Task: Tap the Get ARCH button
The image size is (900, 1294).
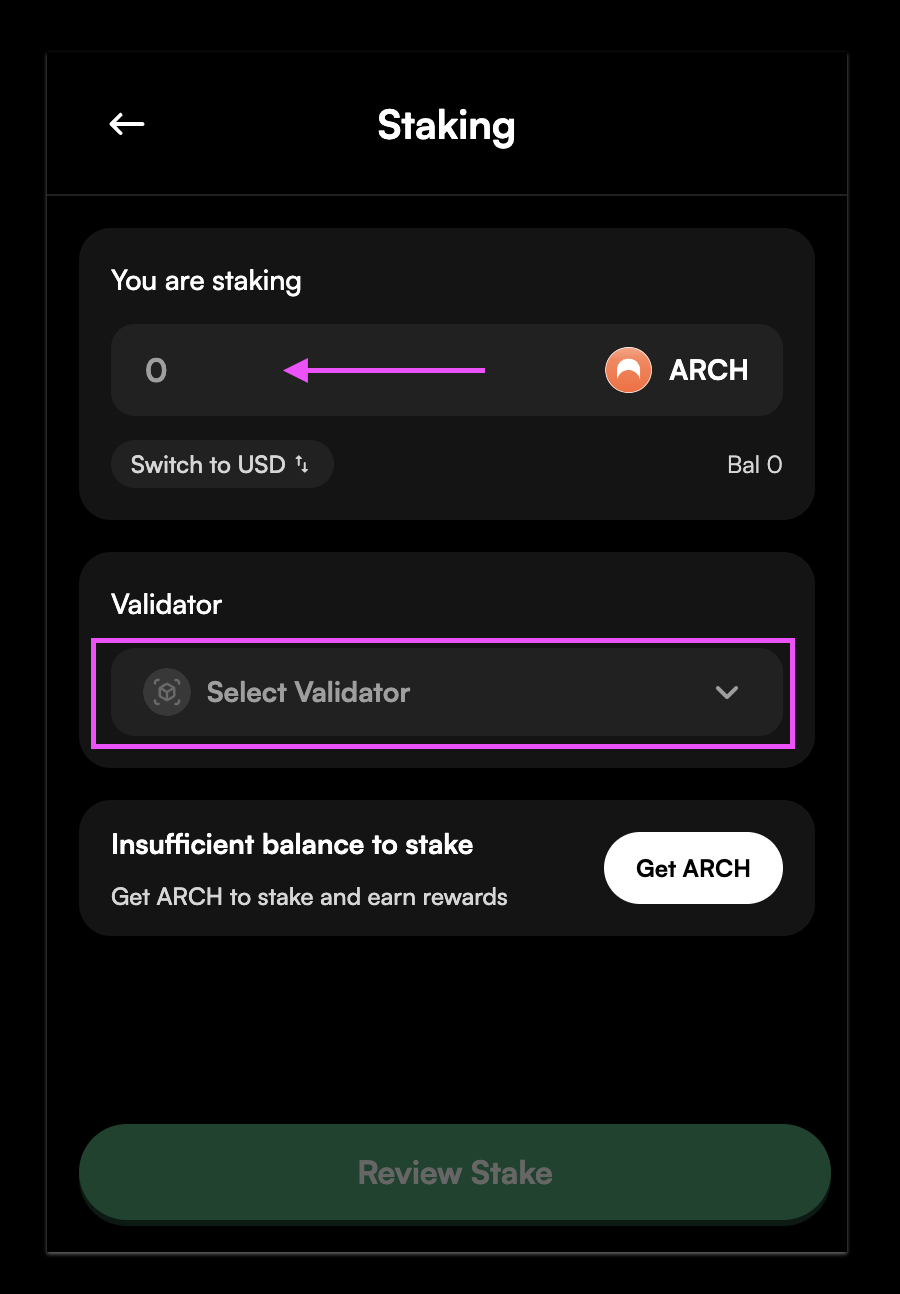Action: 693,868
